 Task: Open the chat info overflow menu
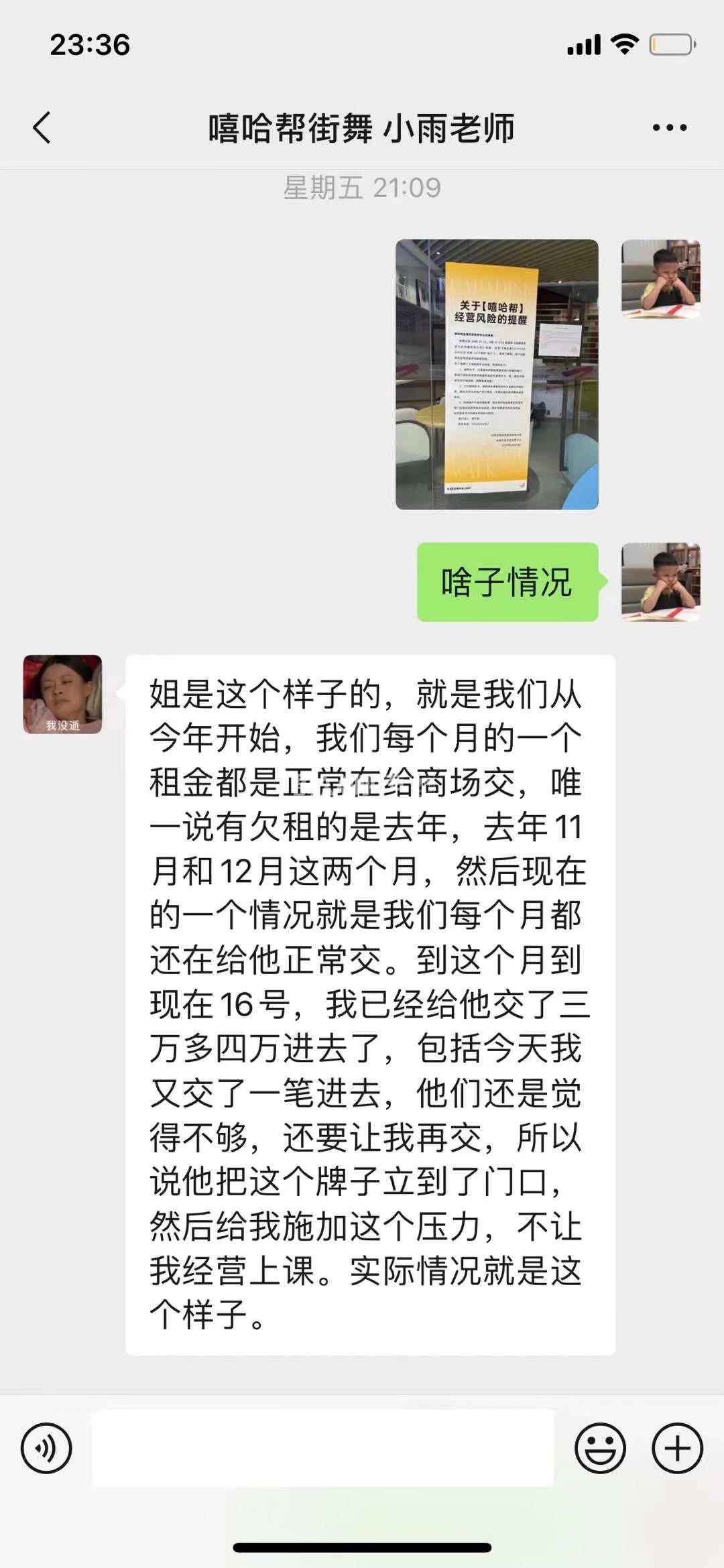(x=669, y=127)
